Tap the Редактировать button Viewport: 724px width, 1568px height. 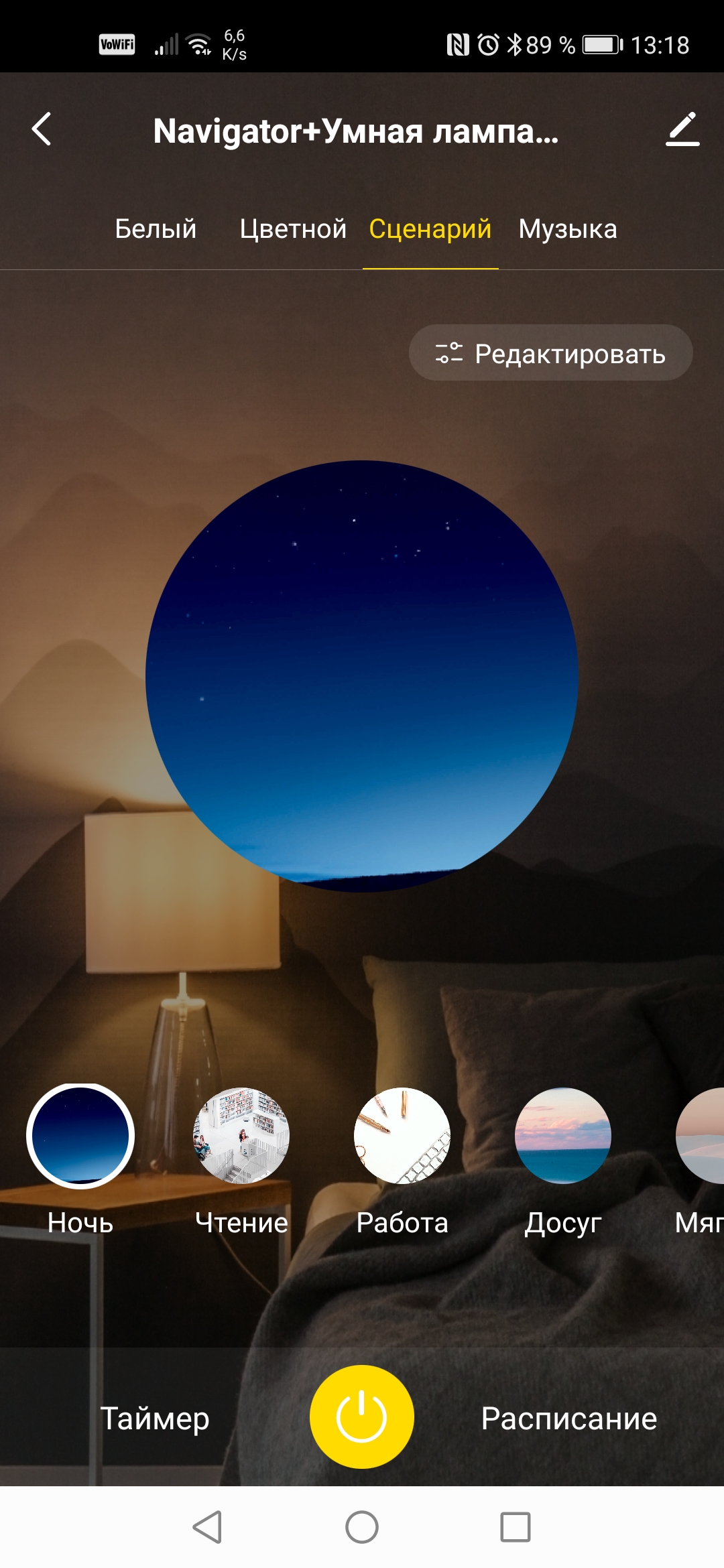[550, 353]
